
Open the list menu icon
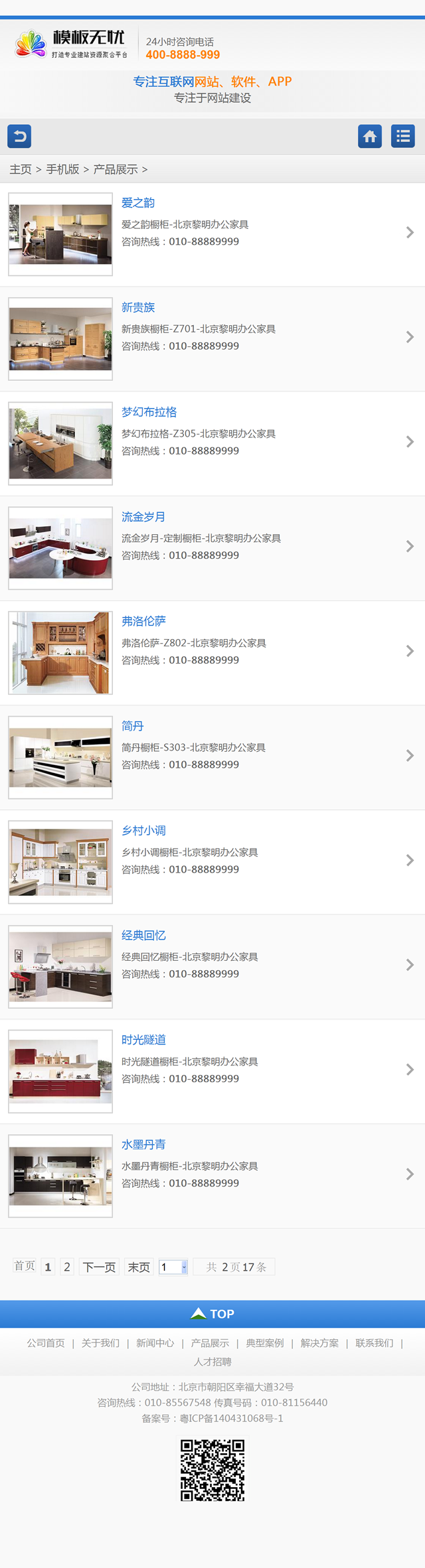(402, 137)
